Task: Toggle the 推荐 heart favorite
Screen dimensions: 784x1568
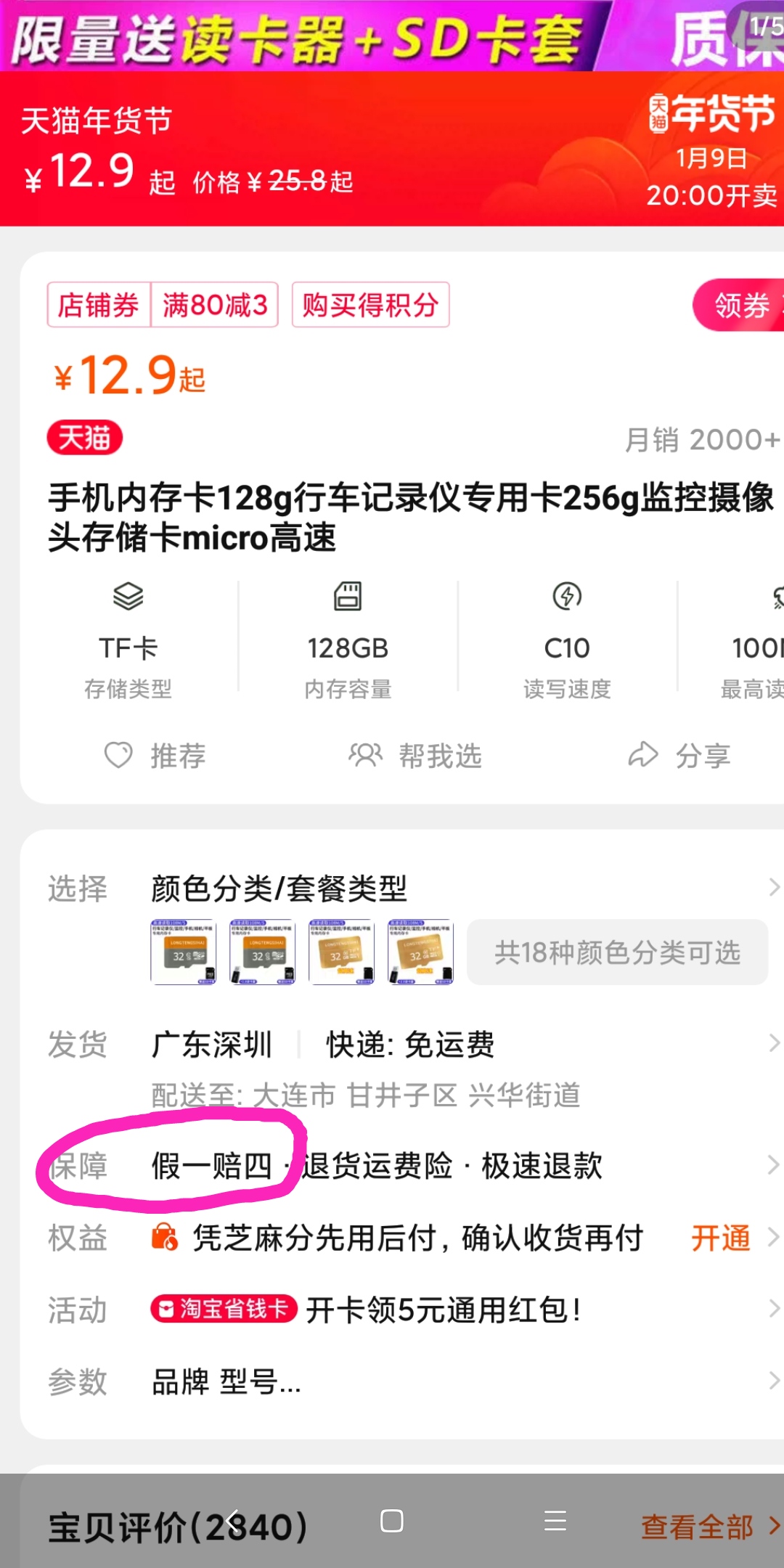Action: point(120,756)
